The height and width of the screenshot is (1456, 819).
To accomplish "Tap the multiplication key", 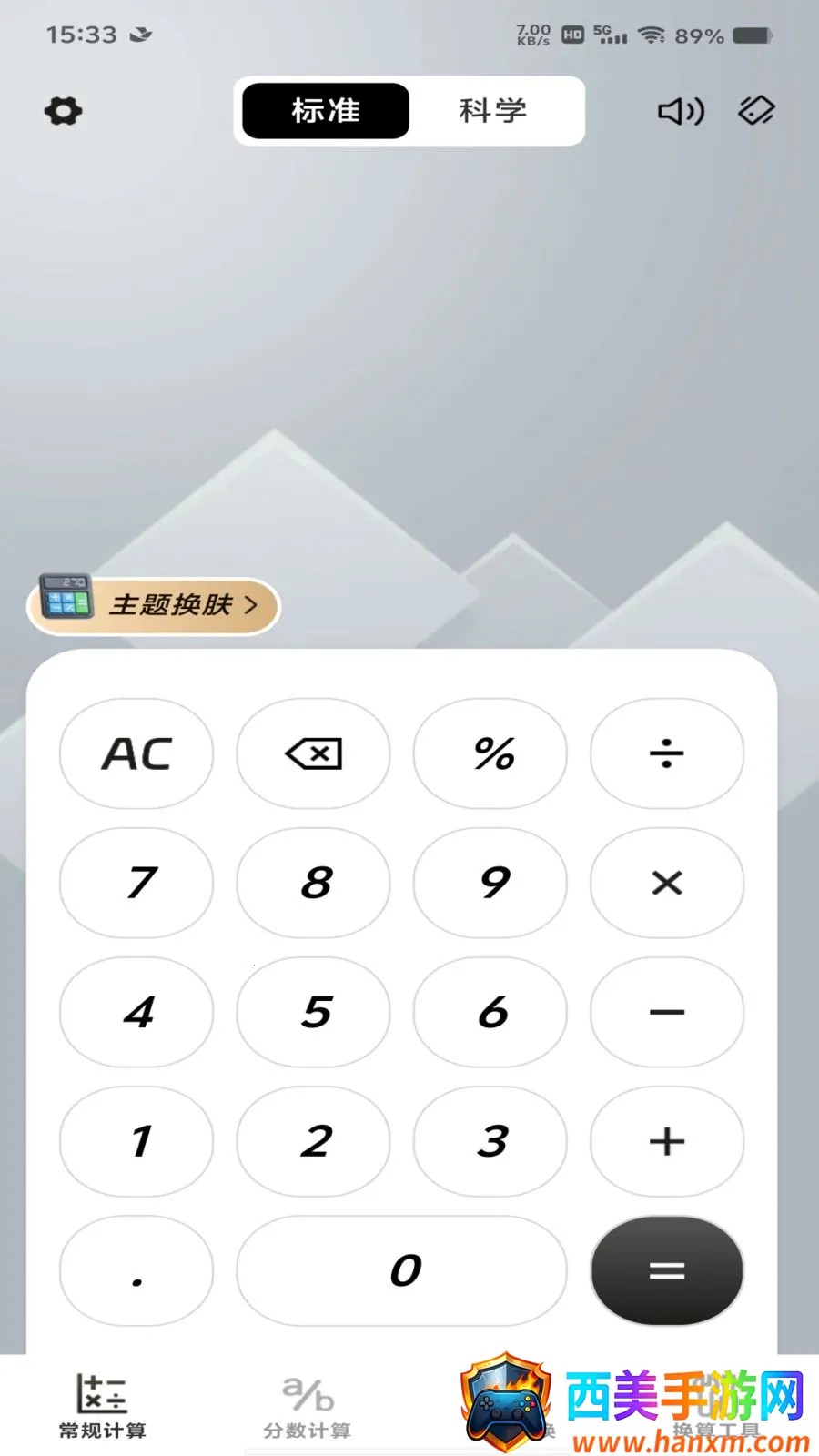I will (x=667, y=883).
